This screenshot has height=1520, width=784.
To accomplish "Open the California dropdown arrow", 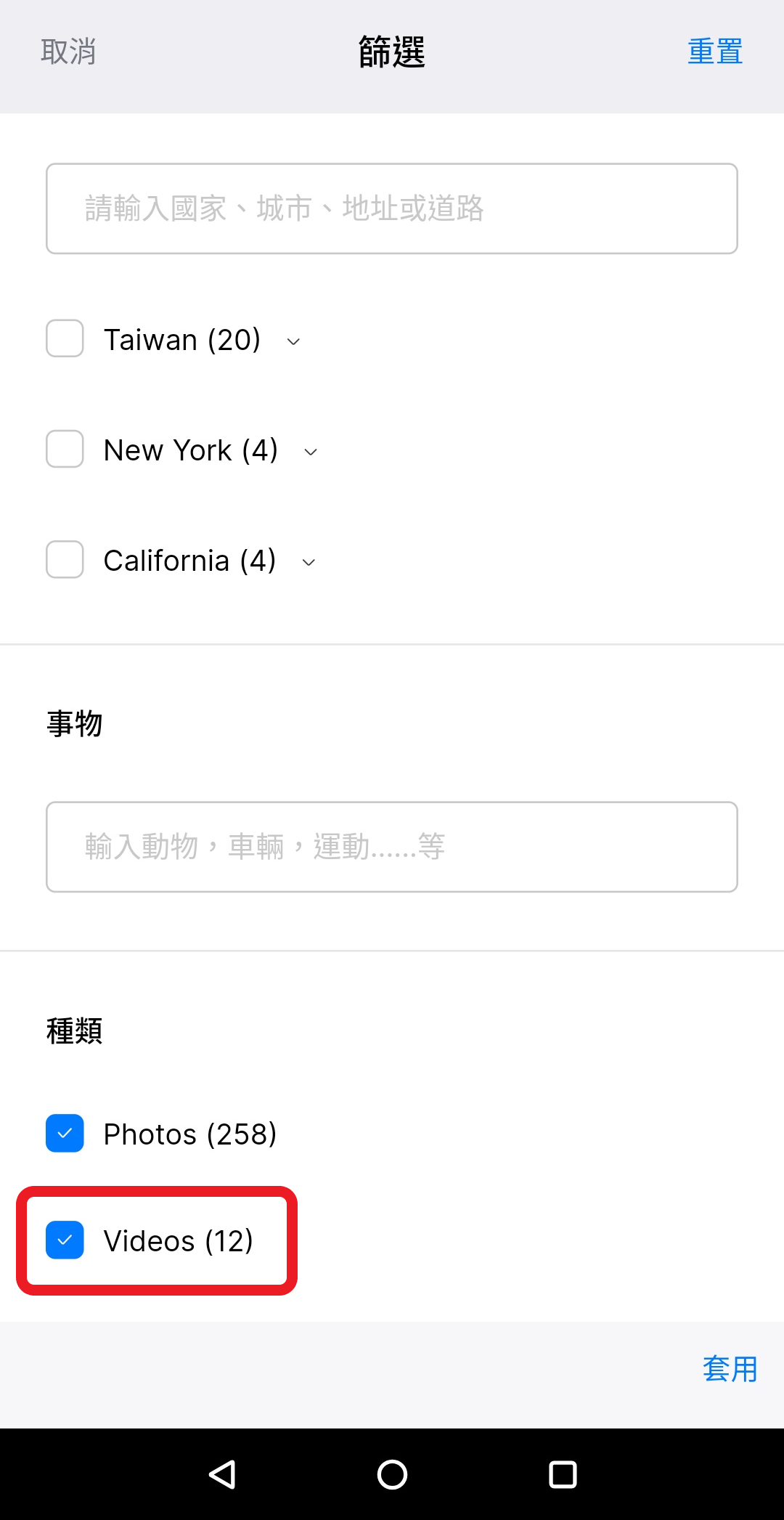I will 307,562.
